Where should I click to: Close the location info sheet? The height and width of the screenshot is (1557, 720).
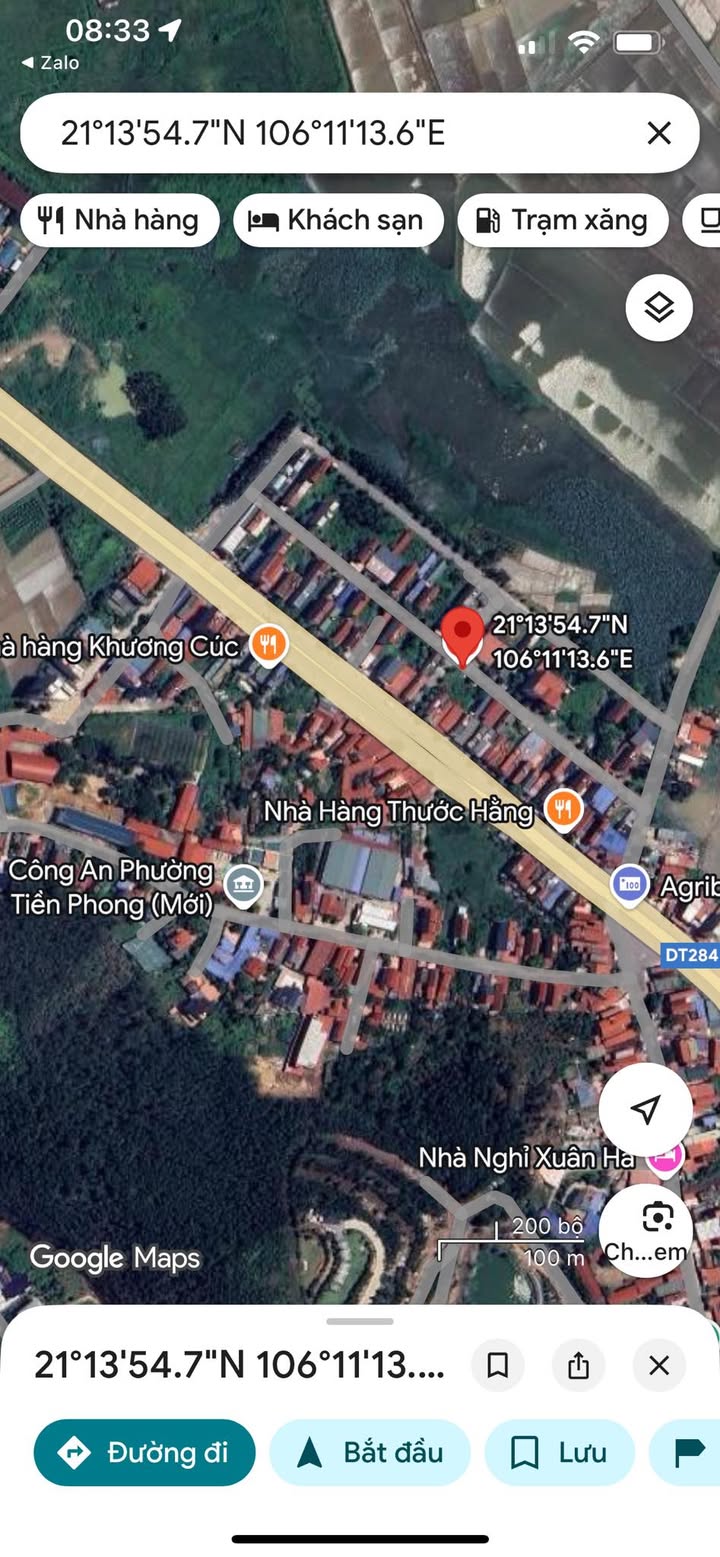(x=659, y=1365)
